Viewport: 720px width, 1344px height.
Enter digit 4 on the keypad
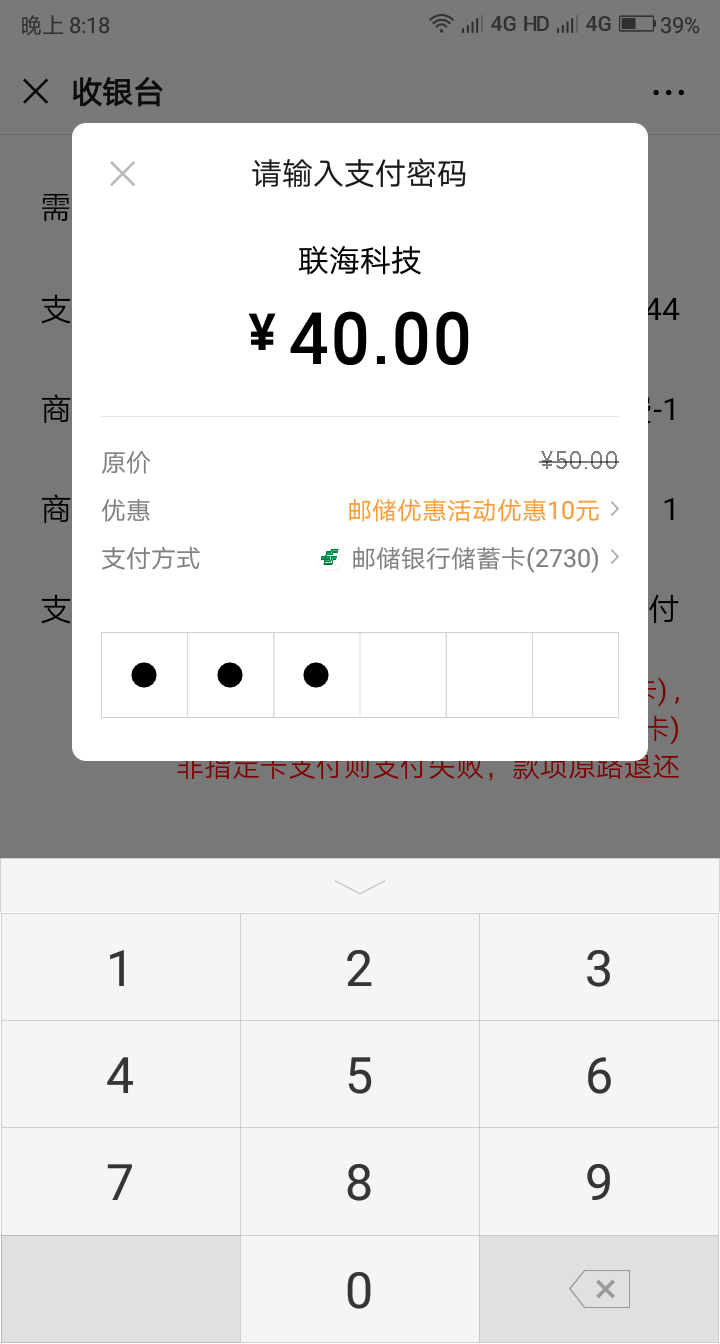click(x=120, y=1075)
